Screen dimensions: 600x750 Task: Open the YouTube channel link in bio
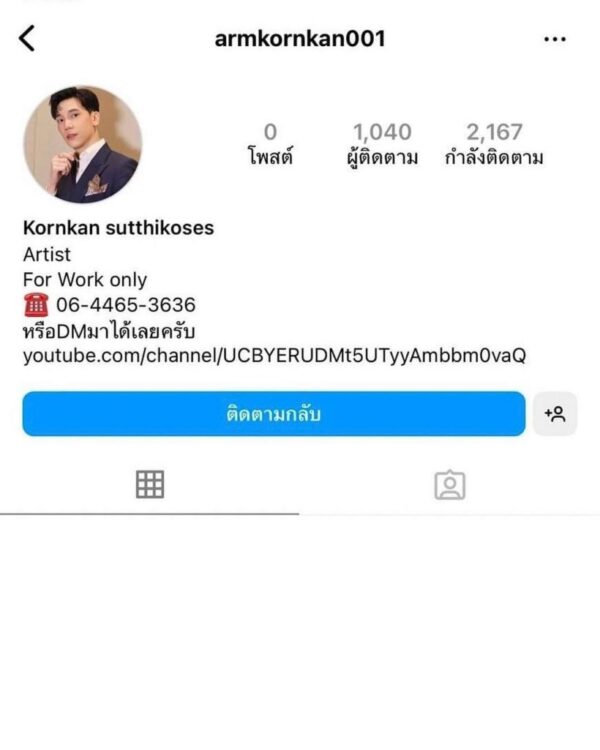(274, 355)
